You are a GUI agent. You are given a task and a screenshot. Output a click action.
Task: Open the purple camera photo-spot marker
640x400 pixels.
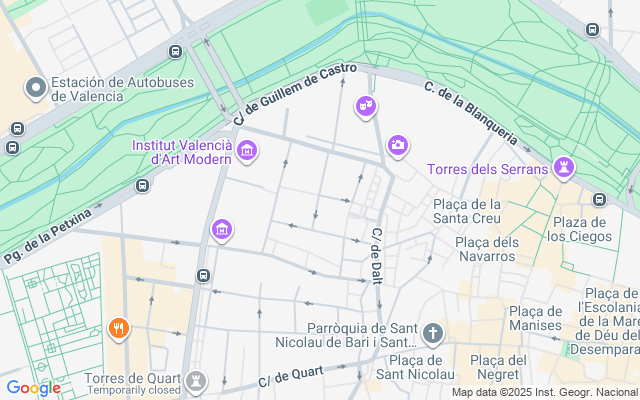(398, 146)
